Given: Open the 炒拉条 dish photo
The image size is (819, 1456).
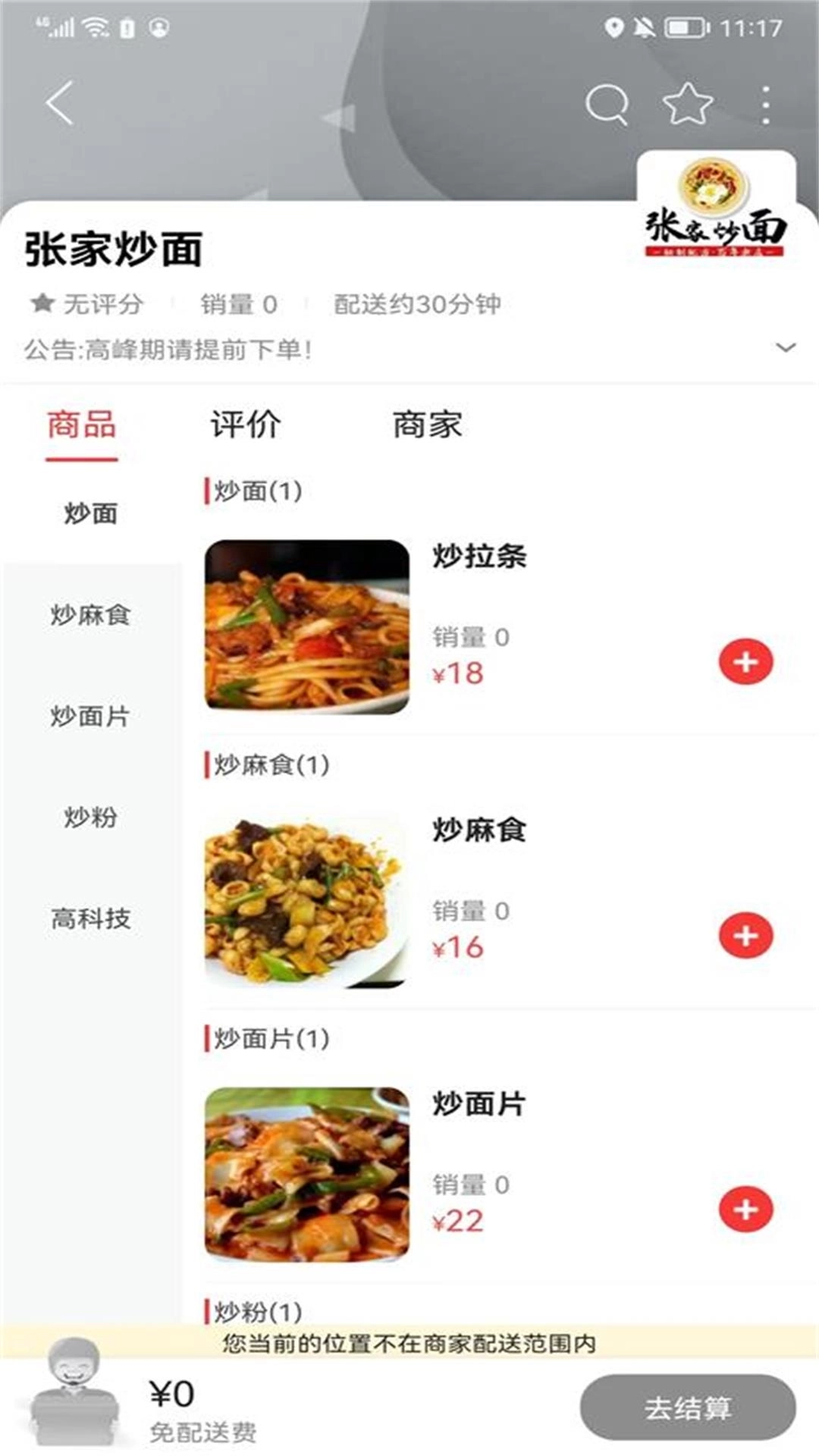Looking at the screenshot, I should (x=307, y=626).
